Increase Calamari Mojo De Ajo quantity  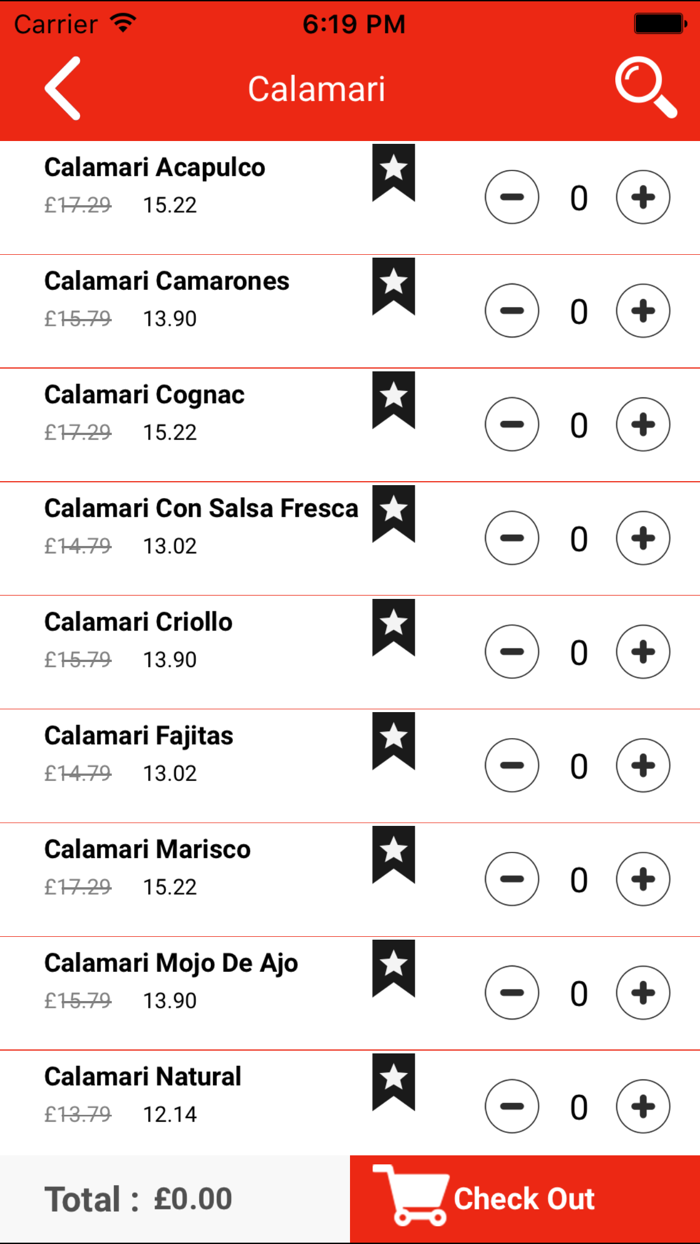(x=642, y=993)
